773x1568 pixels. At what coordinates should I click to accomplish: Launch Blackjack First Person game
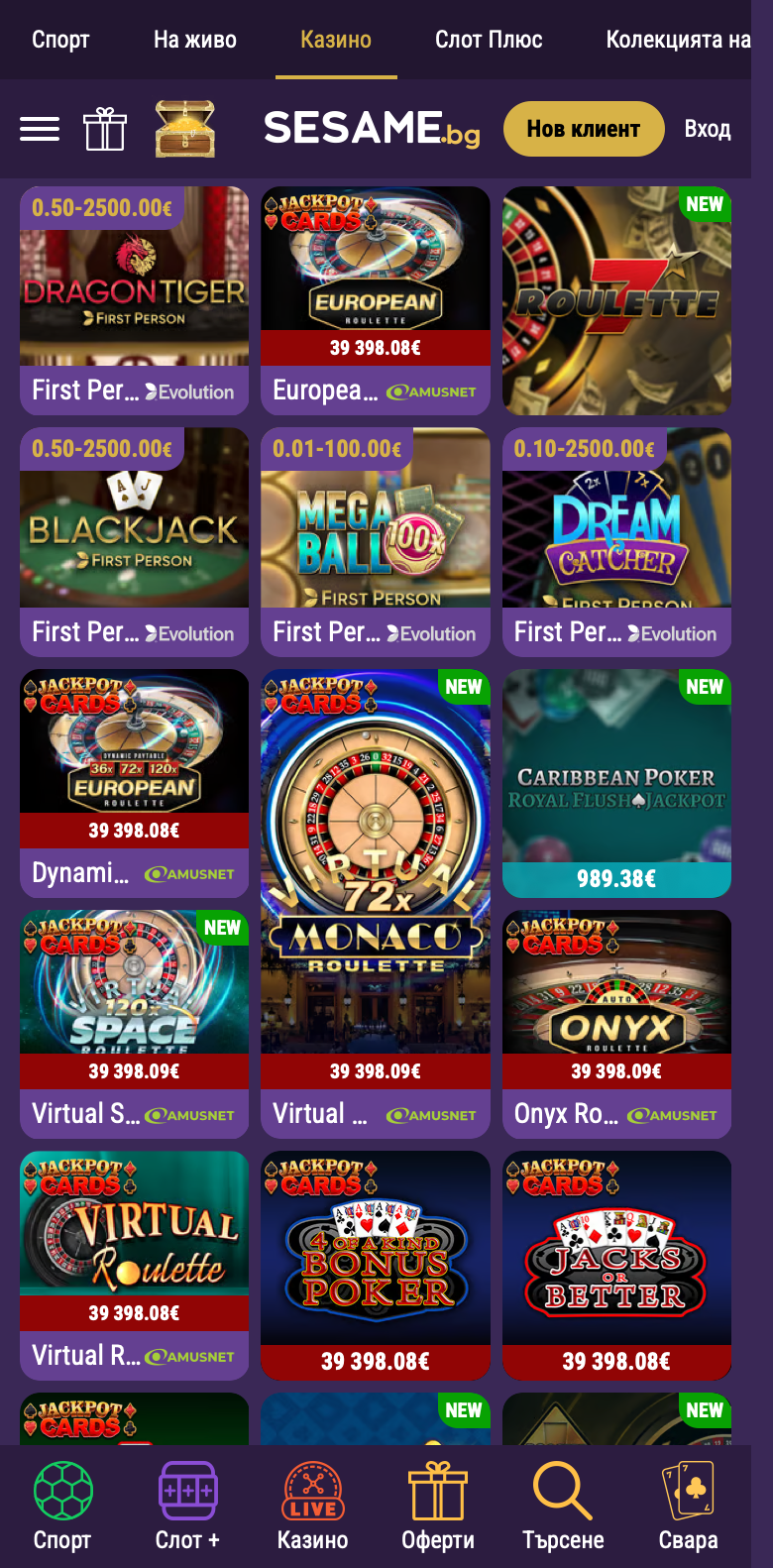pyautogui.click(x=135, y=542)
